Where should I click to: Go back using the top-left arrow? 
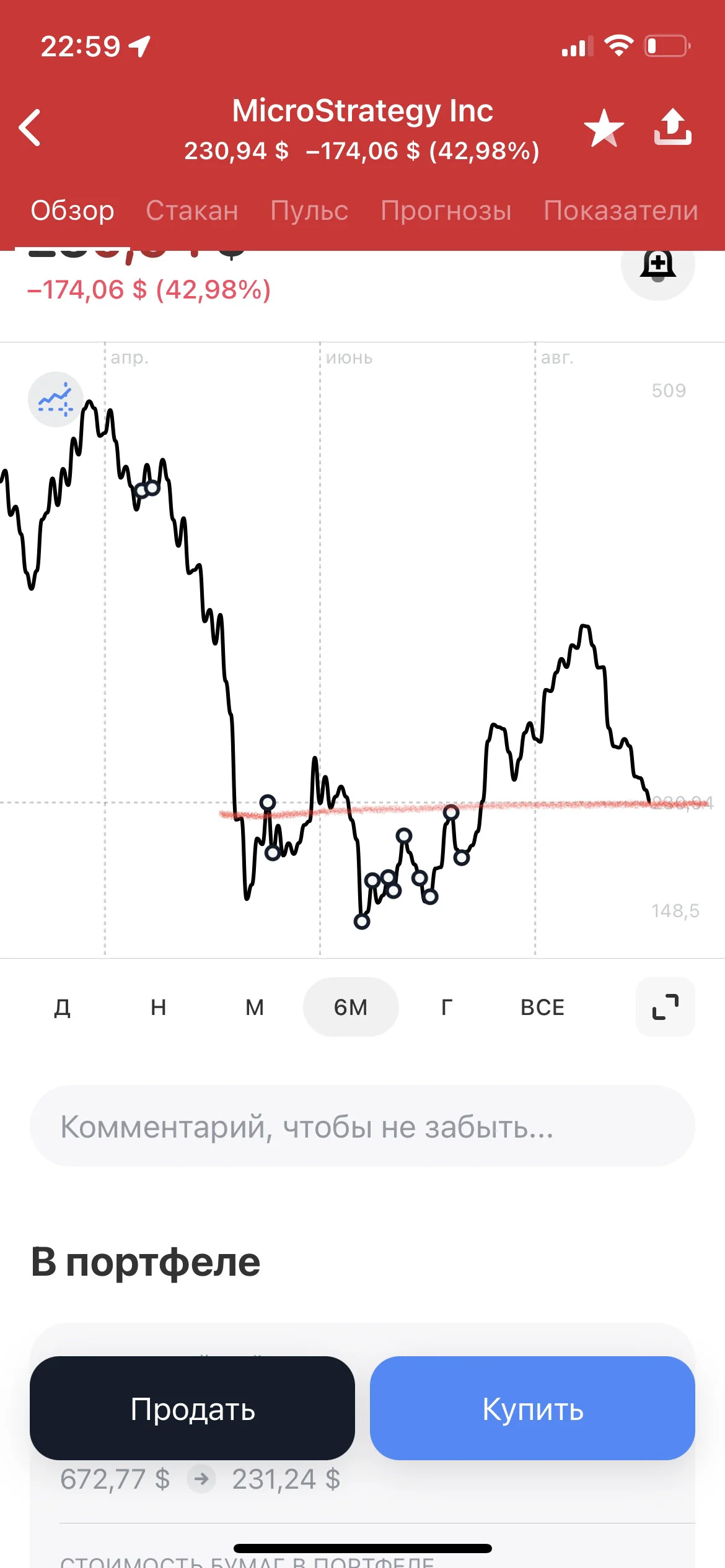click(30, 128)
